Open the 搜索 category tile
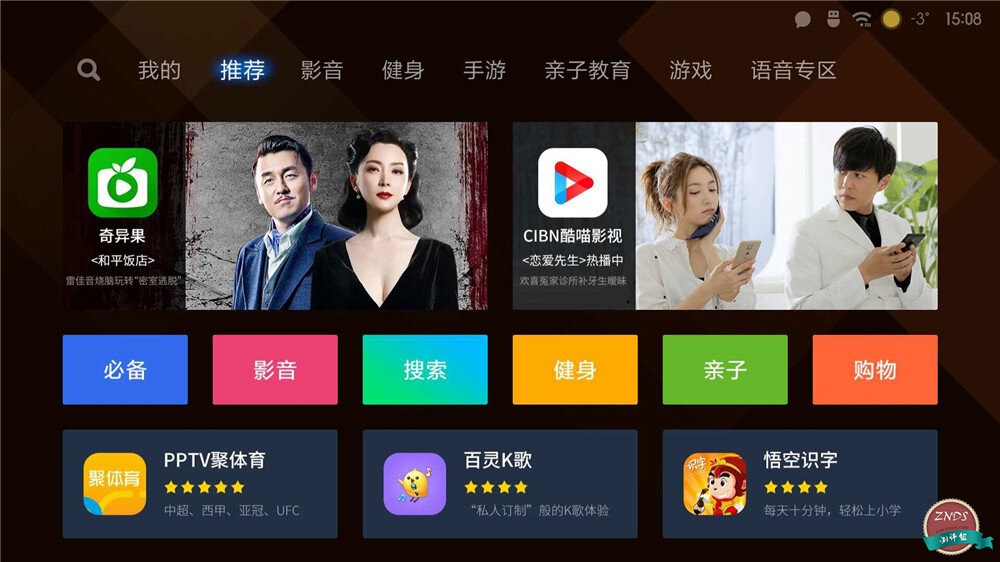Screen dimensions: 1000x562 [x=425, y=369]
